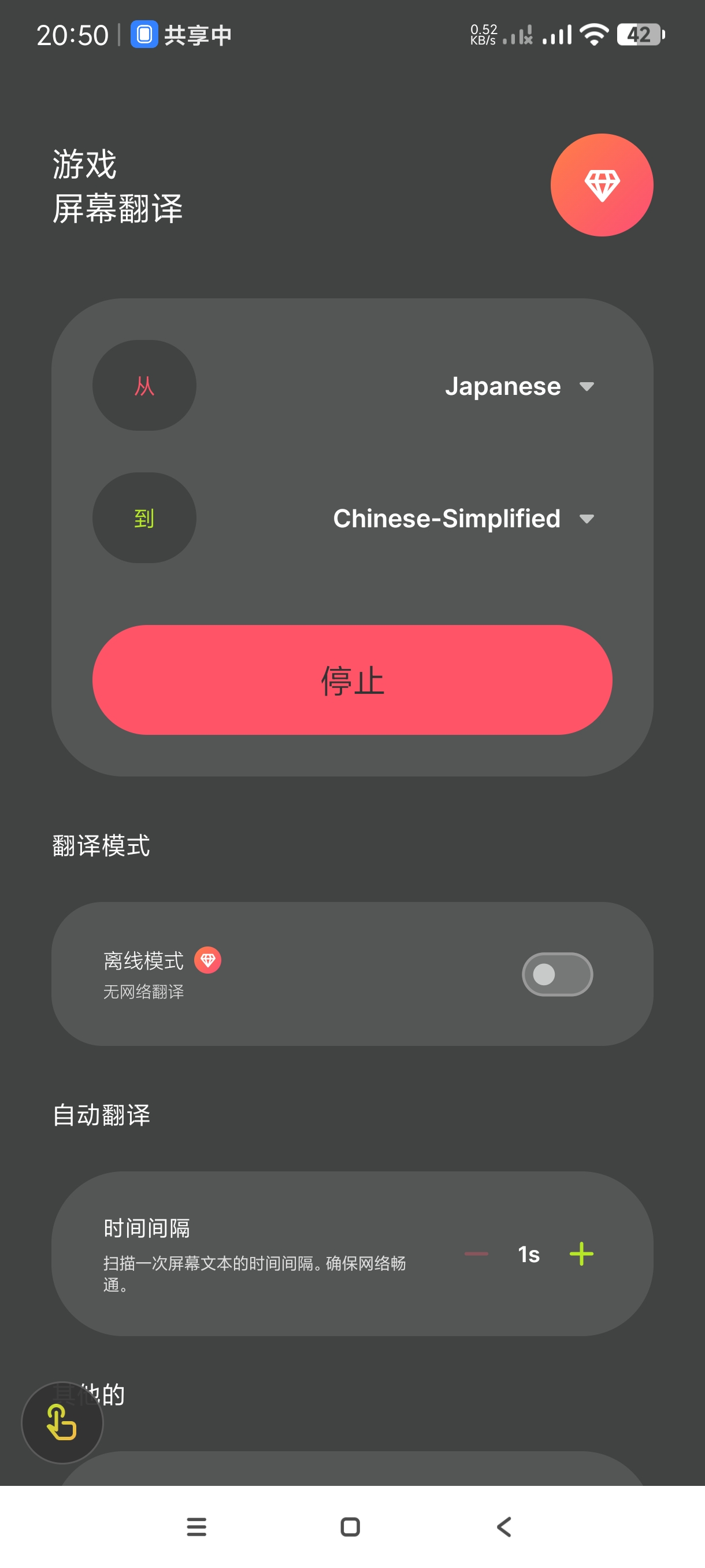Open the premium diamond button
This screenshot has width=705, height=1568.
(601, 185)
